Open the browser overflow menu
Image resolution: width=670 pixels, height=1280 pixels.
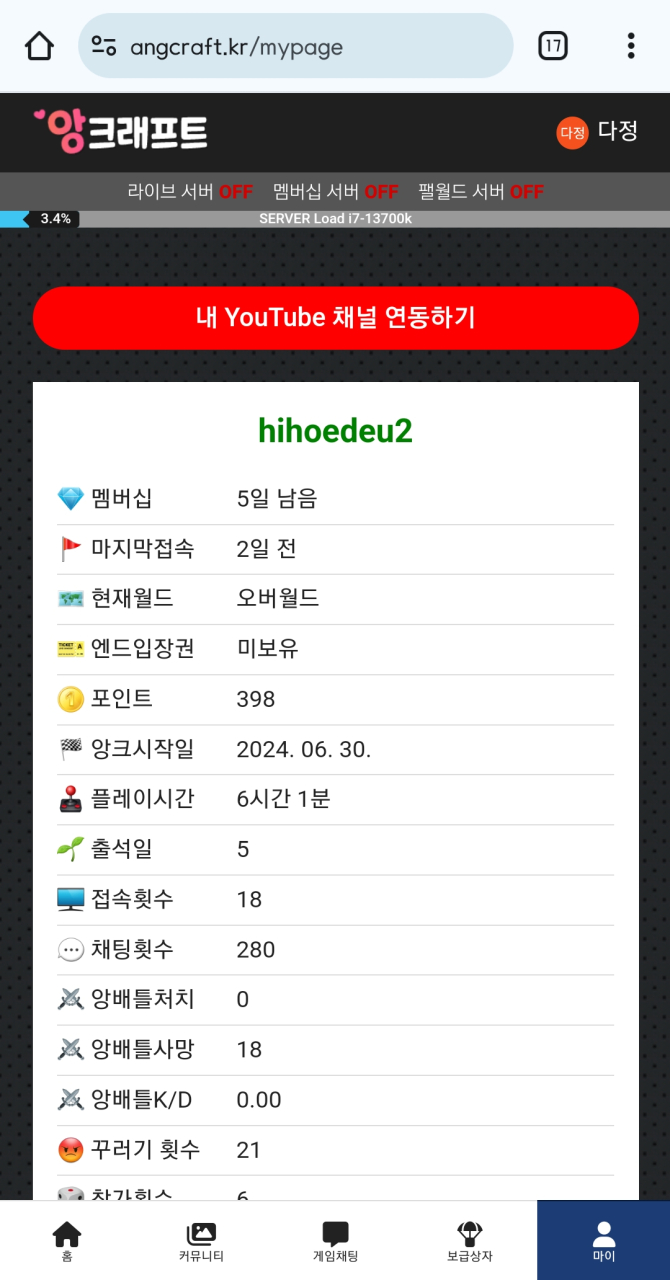(x=631, y=46)
